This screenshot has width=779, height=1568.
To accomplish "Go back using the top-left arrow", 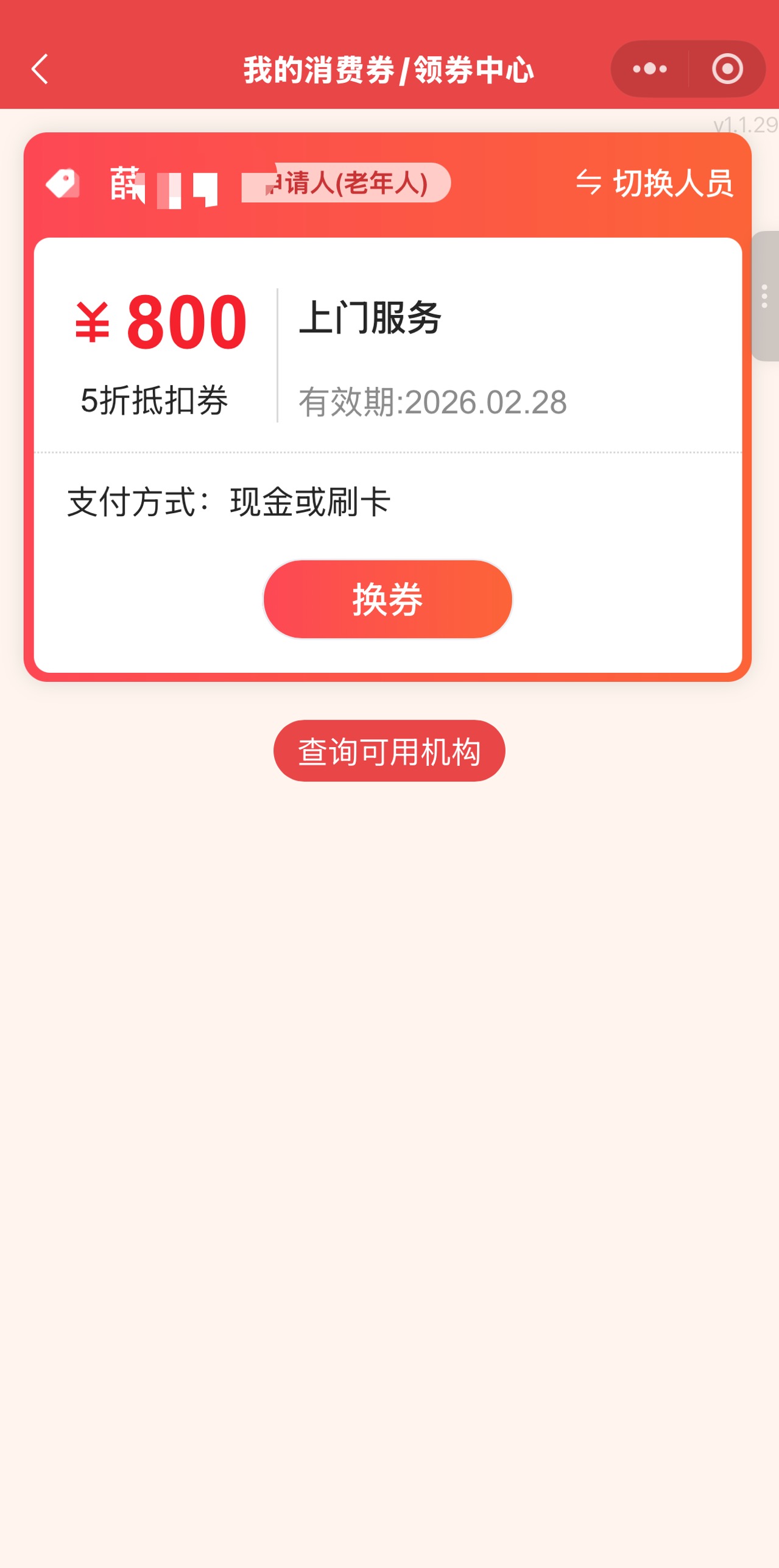I will coord(40,69).
